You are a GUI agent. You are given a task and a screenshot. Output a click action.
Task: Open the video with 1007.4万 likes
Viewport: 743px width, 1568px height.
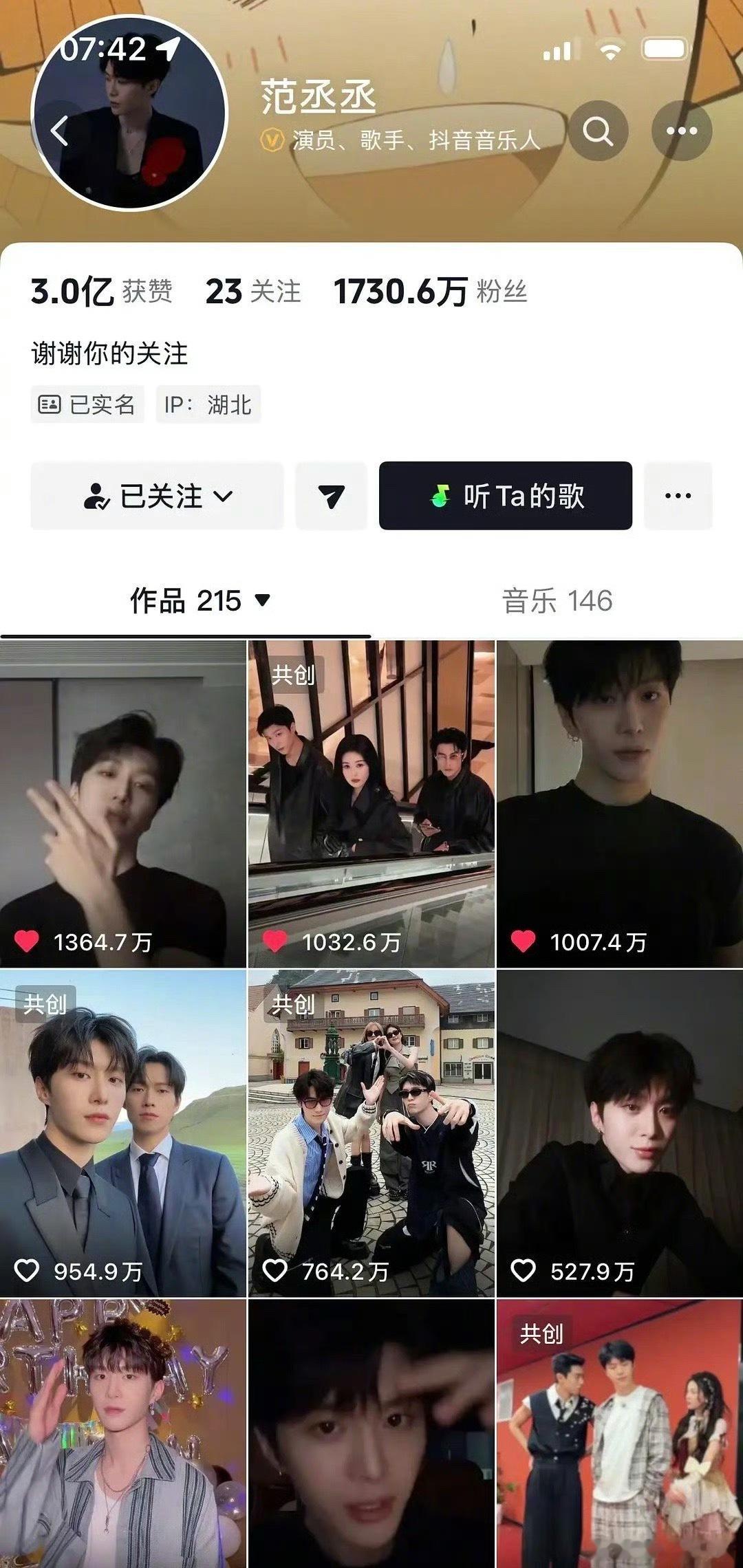coord(620,803)
